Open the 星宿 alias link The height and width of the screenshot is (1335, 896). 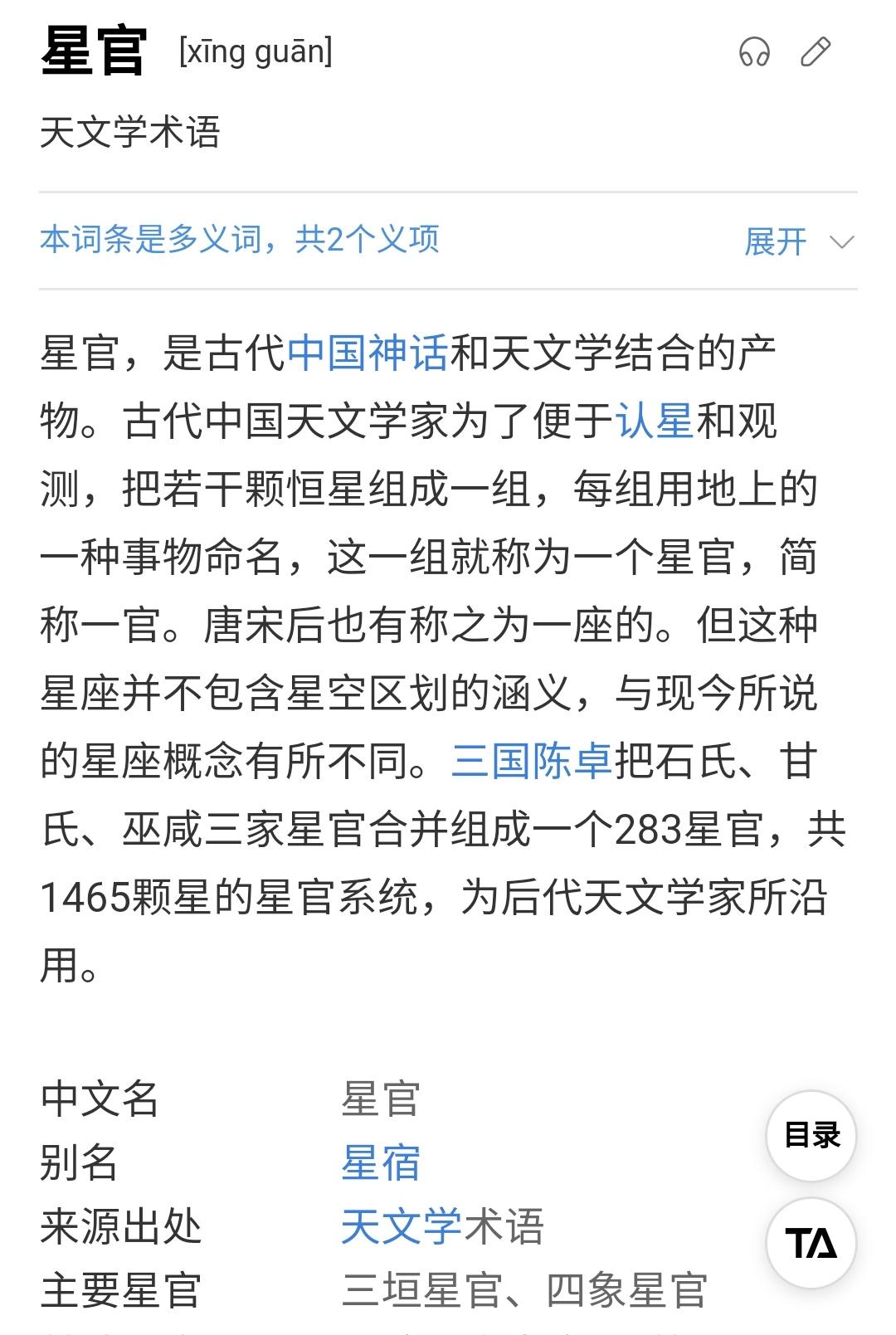pos(381,1162)
